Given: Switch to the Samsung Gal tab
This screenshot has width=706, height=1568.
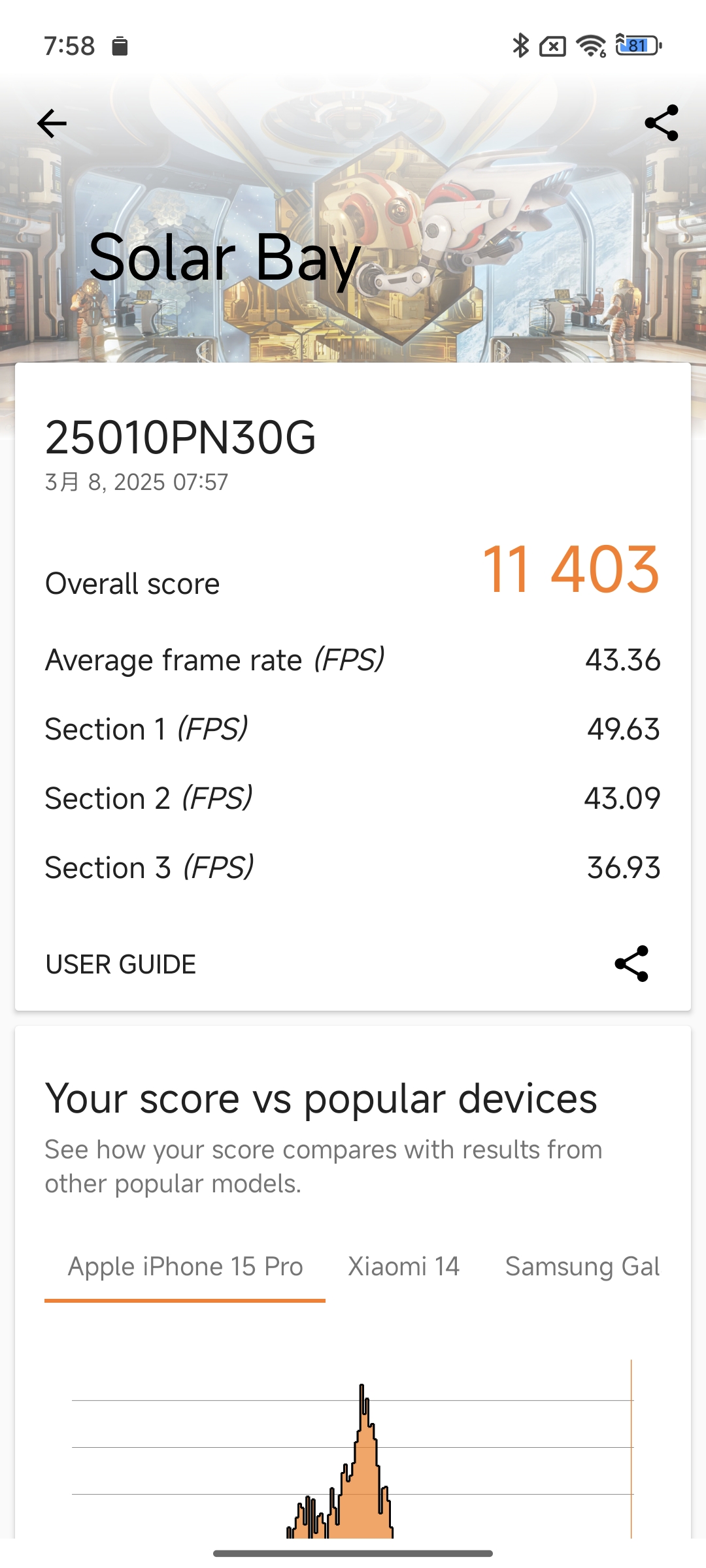Looking at the screenshot, I should click(x=582, y=1266).
